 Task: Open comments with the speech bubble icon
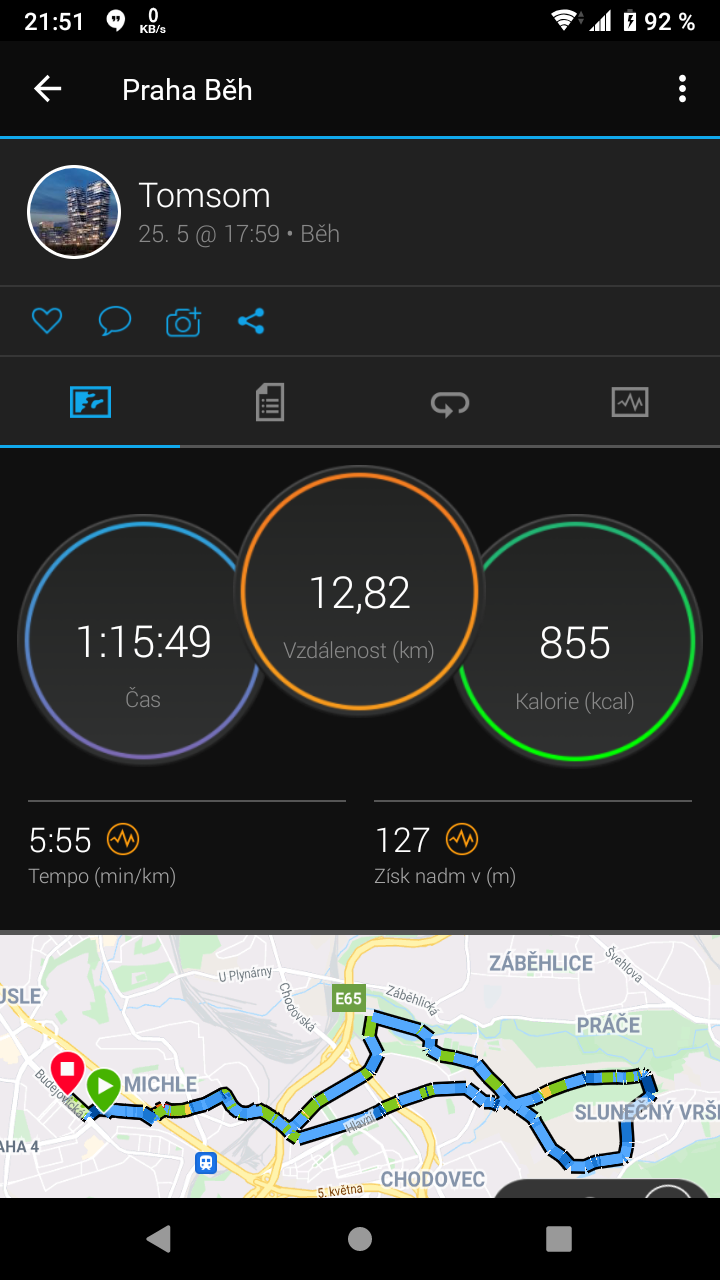(115, 321)
